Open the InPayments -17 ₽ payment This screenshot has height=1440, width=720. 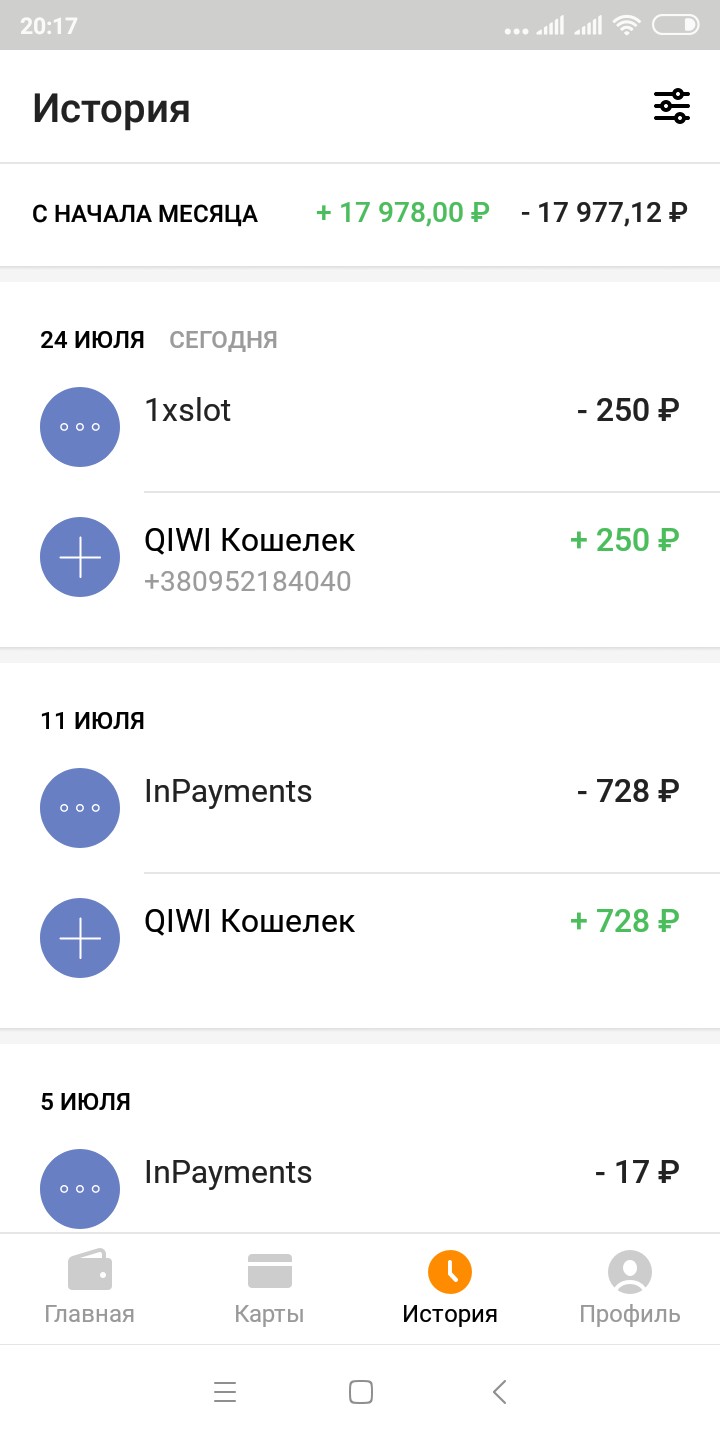click(x=360, y=1188)
